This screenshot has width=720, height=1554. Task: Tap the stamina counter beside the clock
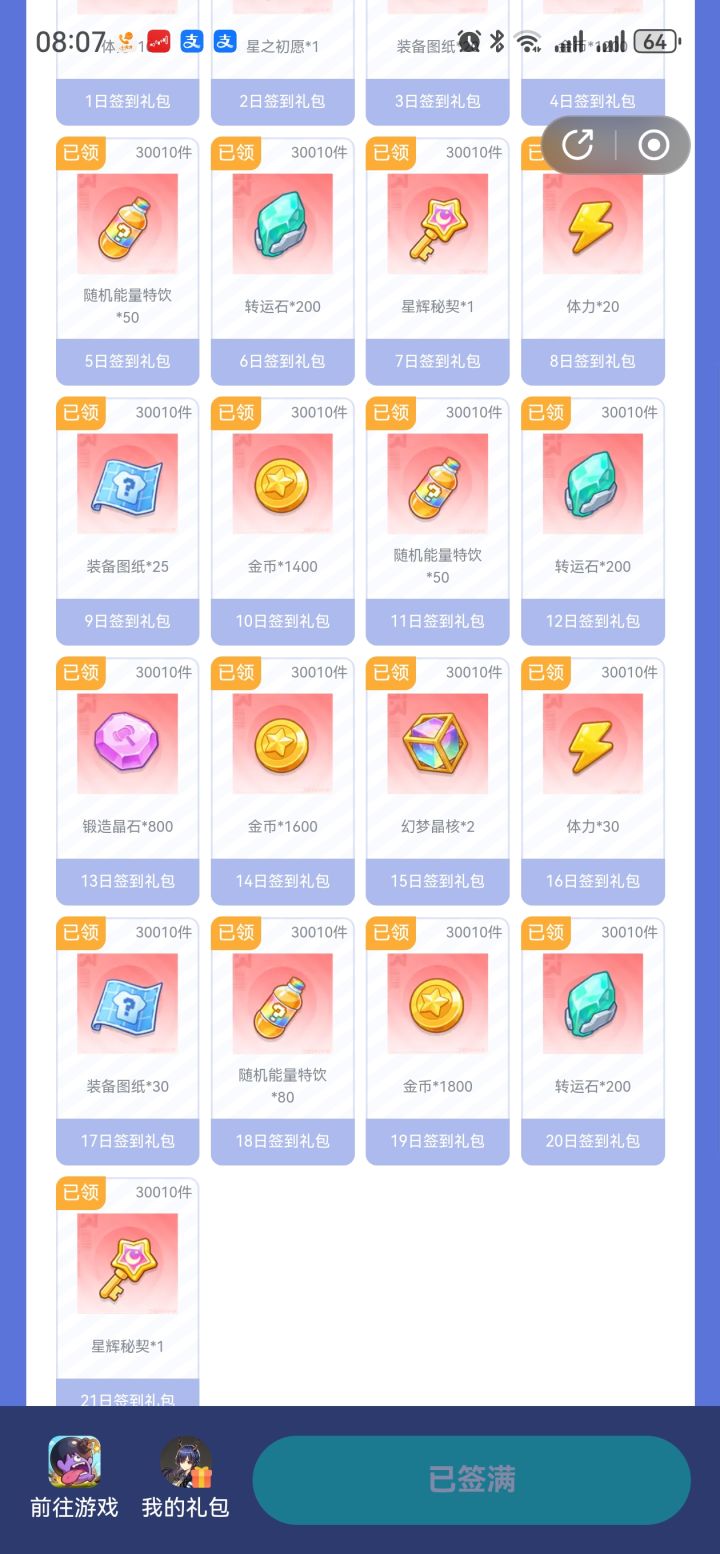pos(120,42)
